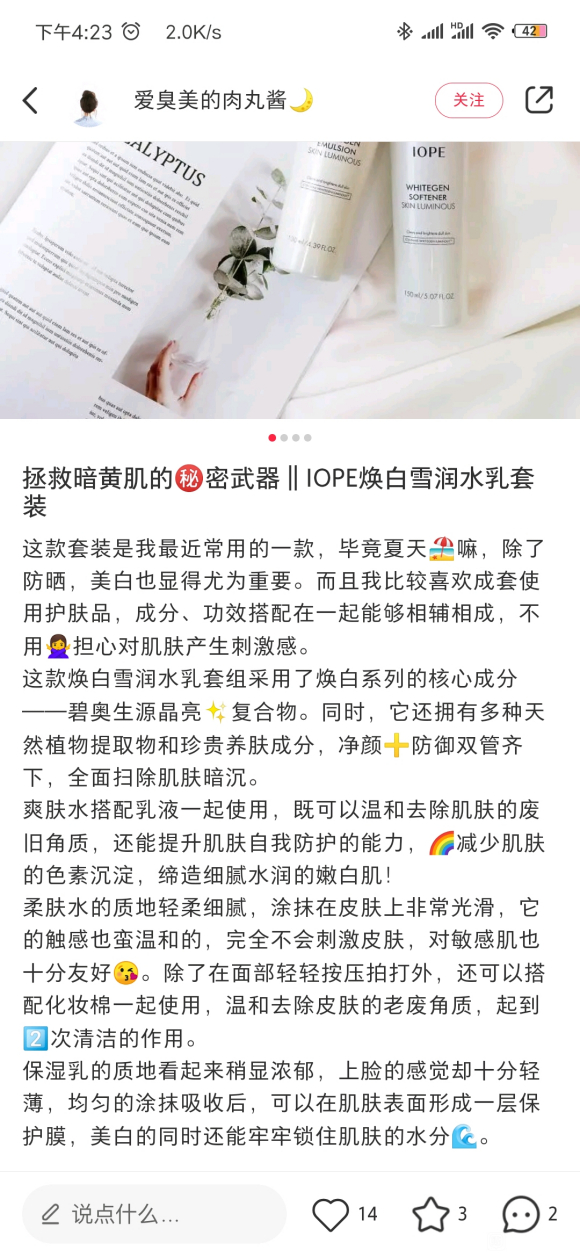Go back using the top-left arrow
Image resolution: width=580 pixels, height=1257 pixels.
tap(30, 100)
